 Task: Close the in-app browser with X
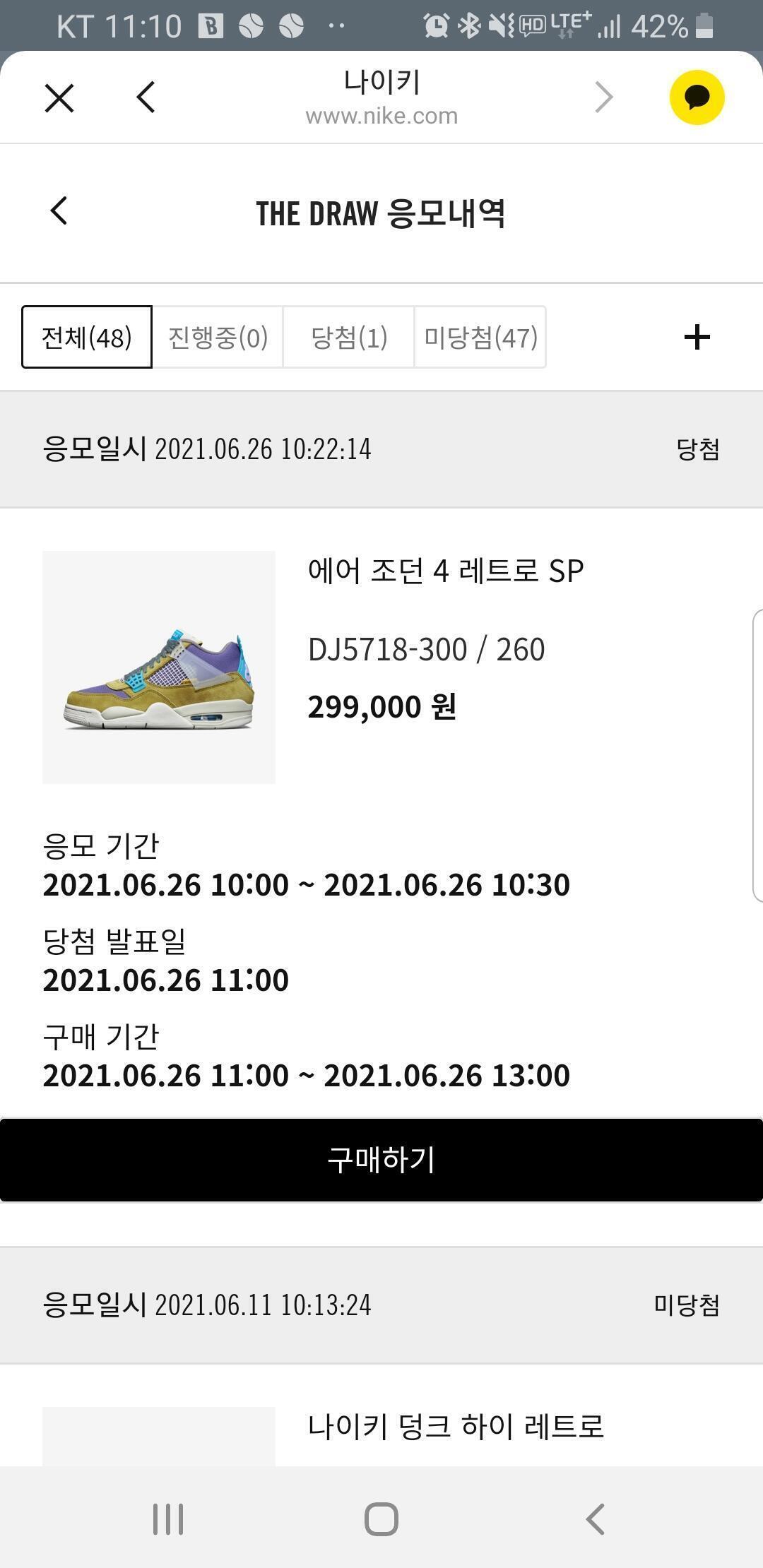[59, 97]
